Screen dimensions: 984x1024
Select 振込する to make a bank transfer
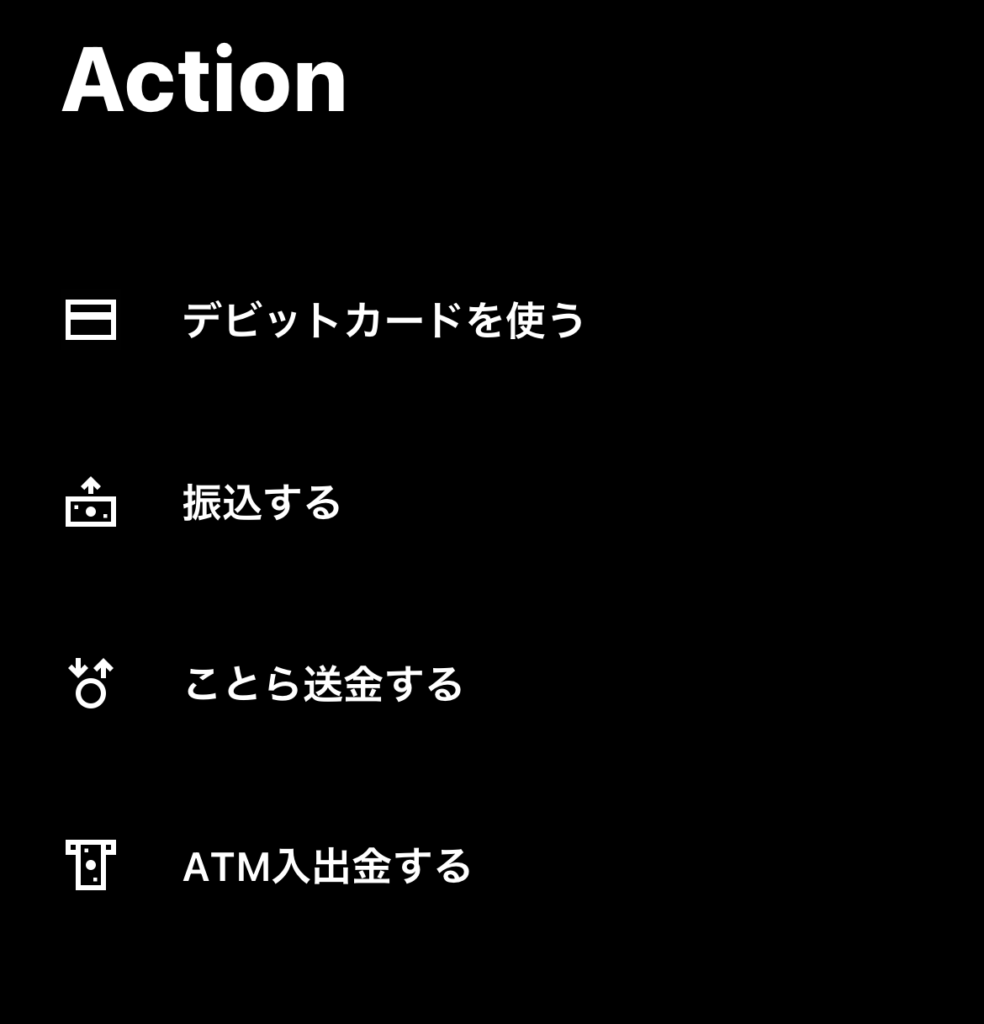click(262, 503)
